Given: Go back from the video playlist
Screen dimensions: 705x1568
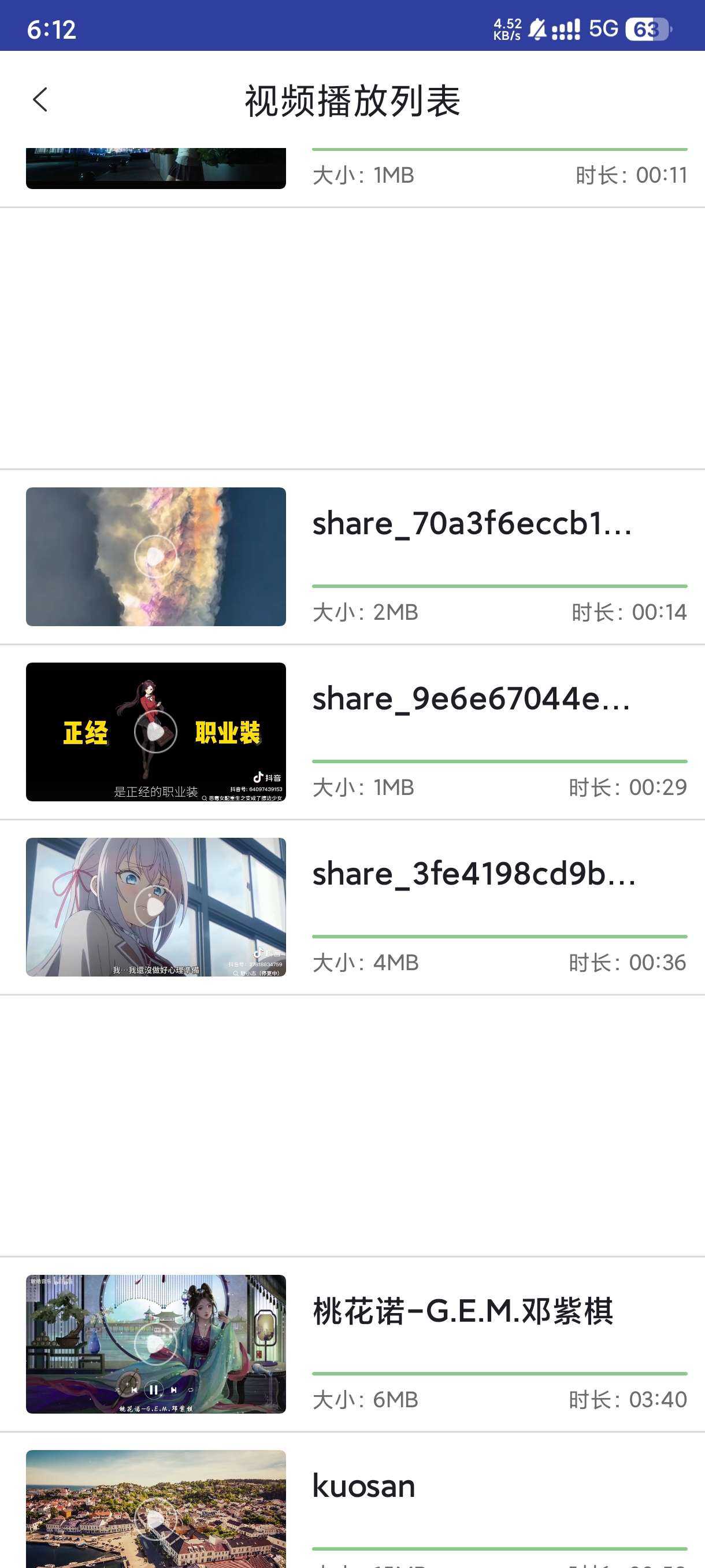Looking at the screenshot, I should 40,100.
